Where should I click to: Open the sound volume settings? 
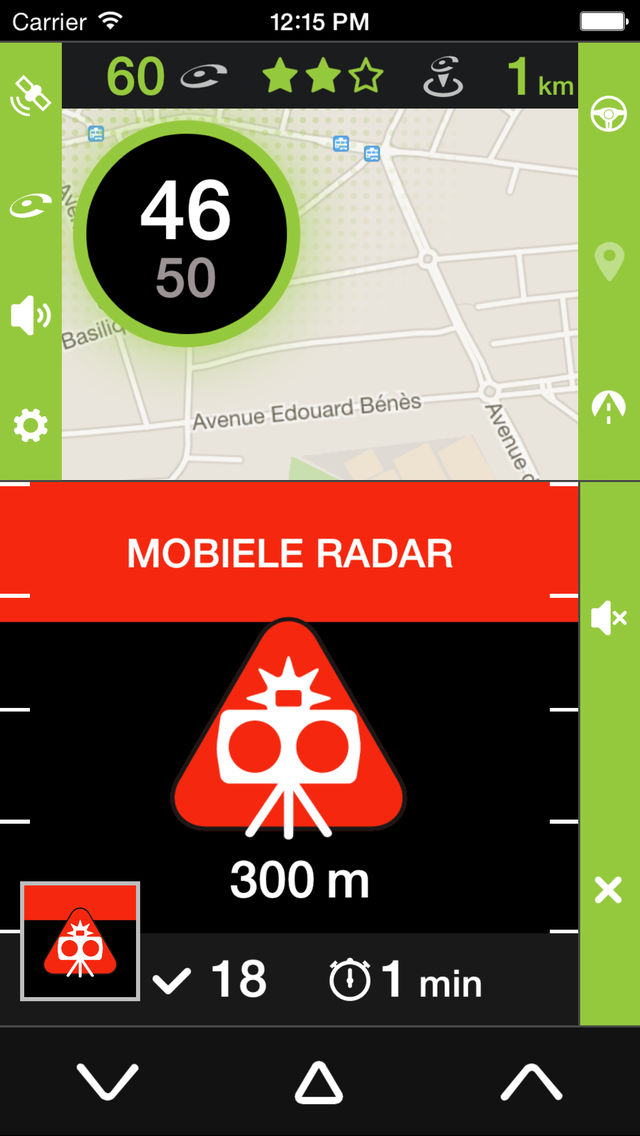[x=30, y=316]
